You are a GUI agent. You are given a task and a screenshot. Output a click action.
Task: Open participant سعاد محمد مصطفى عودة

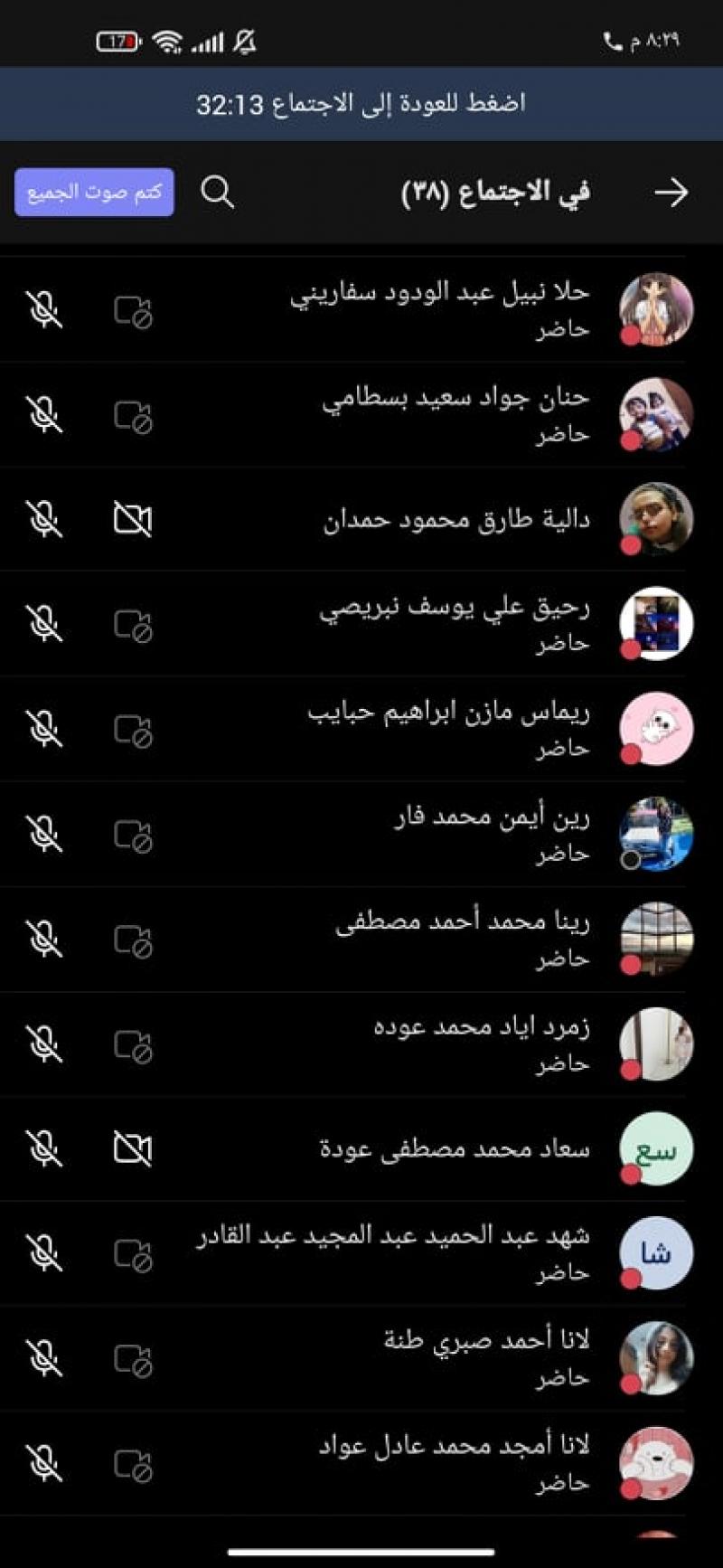455,1149
